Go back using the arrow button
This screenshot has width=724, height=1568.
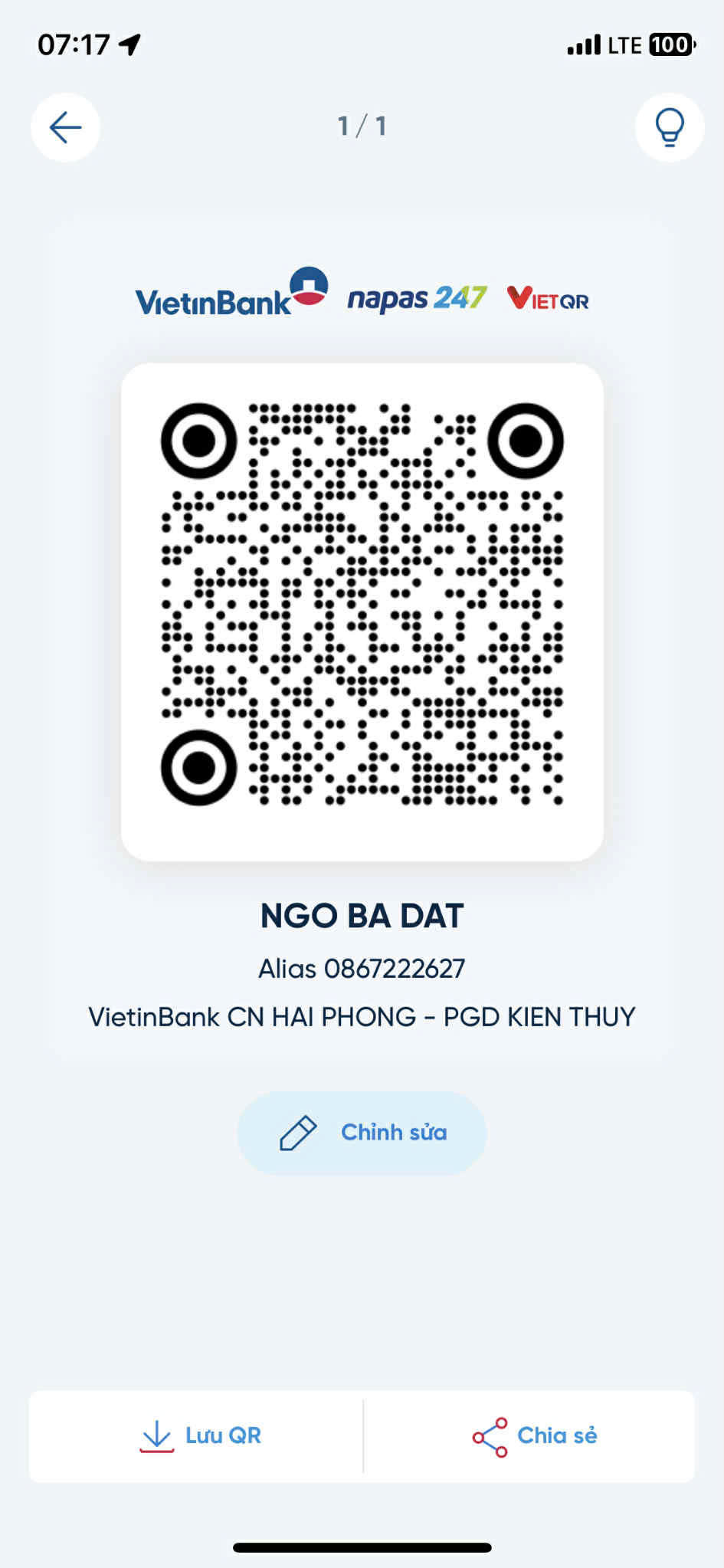pyautogui.click(x=65, y=127)
